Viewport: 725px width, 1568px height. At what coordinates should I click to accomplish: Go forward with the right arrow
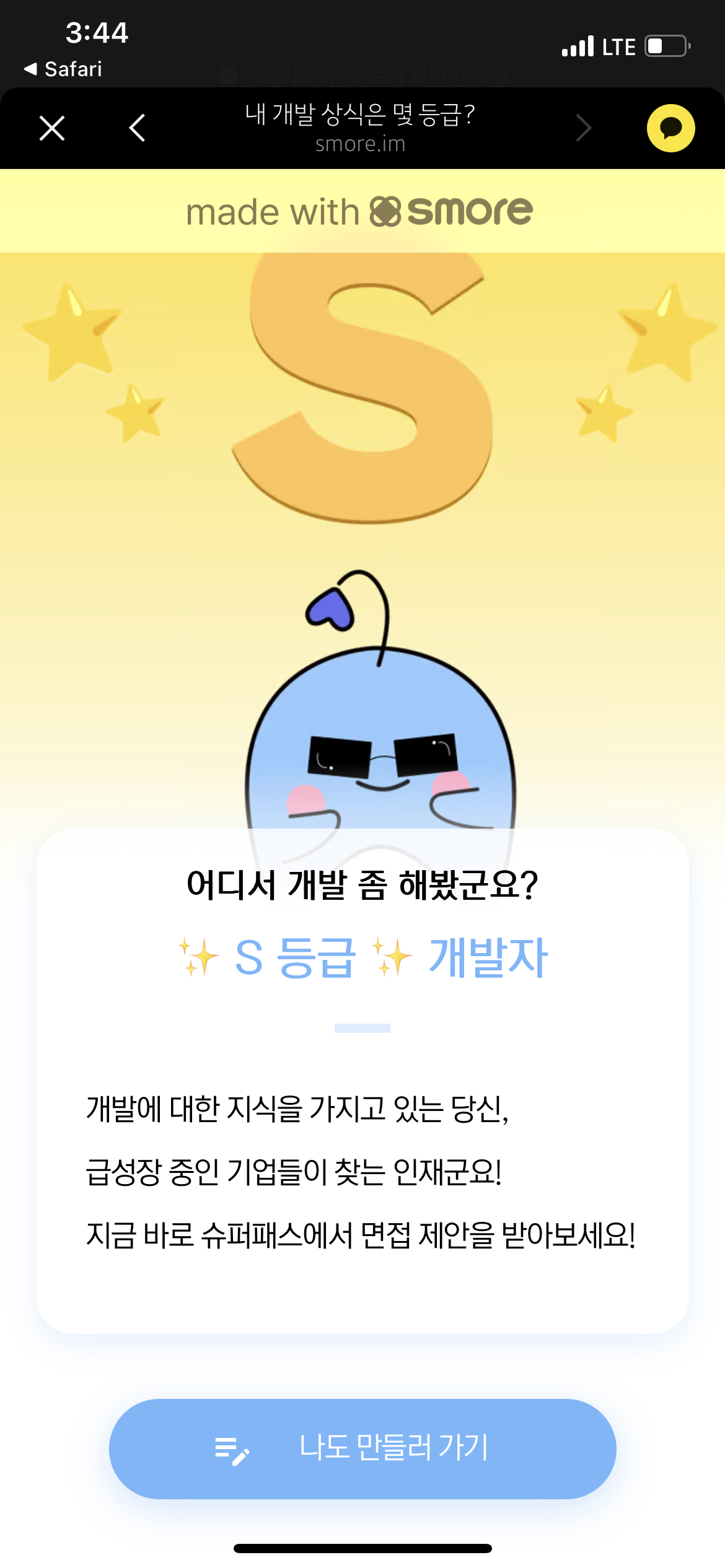click(583, 128)
